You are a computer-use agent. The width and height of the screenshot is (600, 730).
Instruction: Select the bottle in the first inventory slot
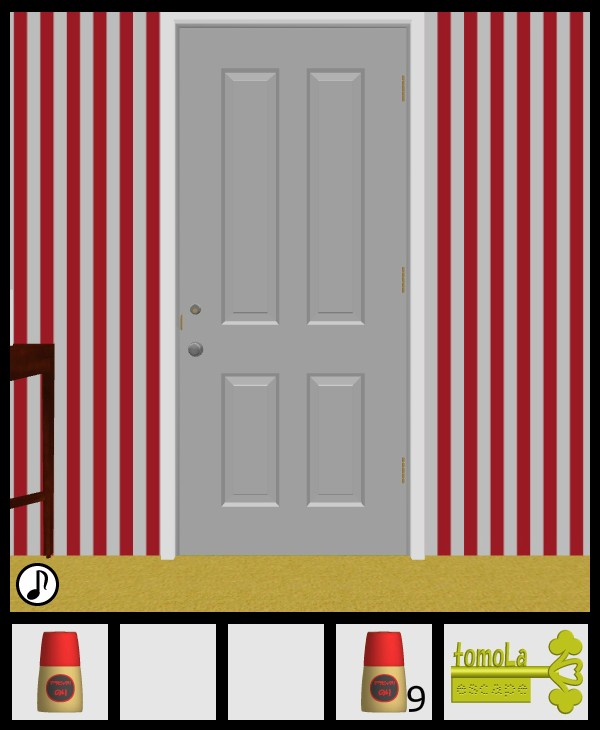(60, 672)
